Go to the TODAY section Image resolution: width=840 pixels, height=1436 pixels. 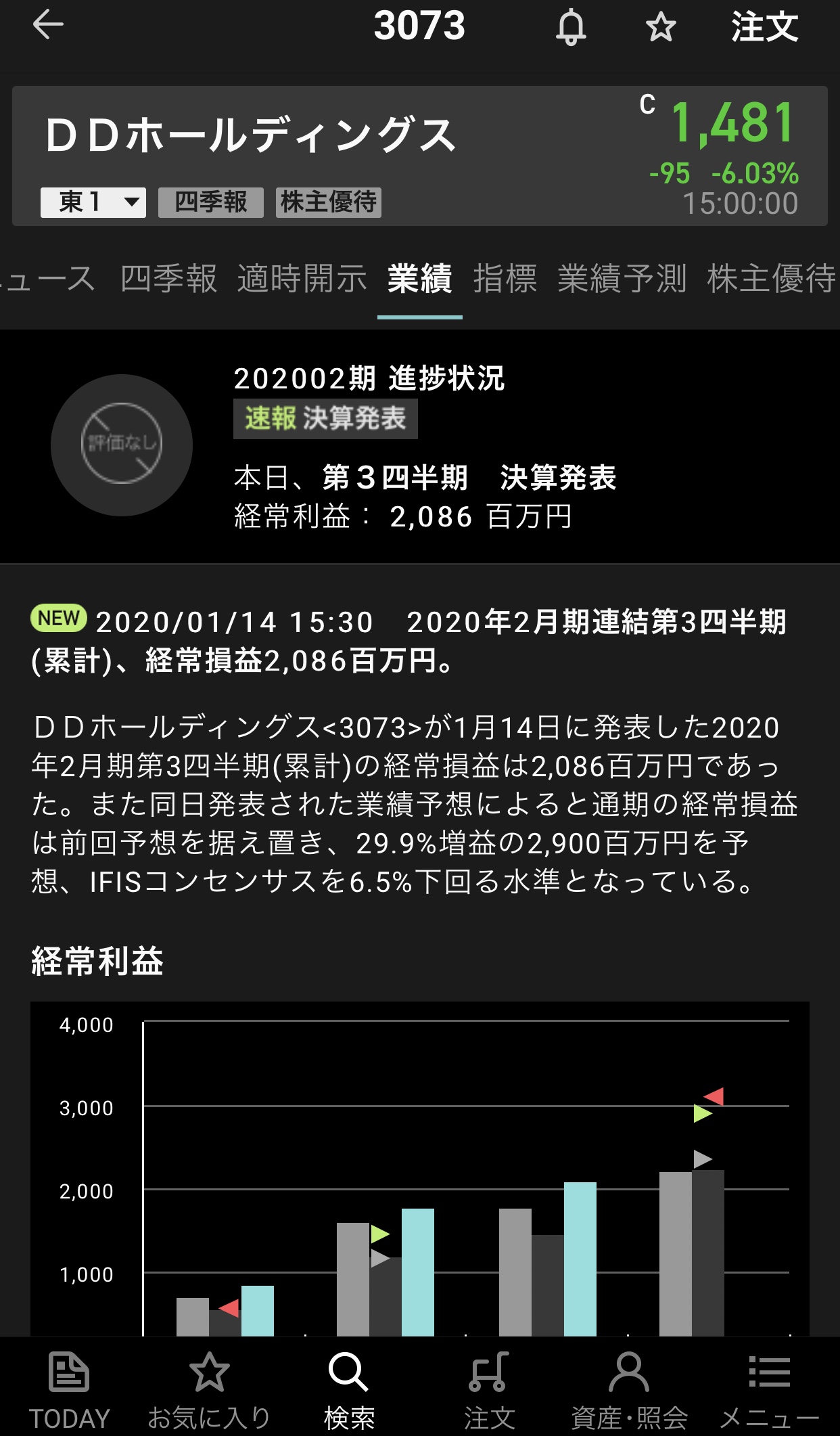[69, 1389]
